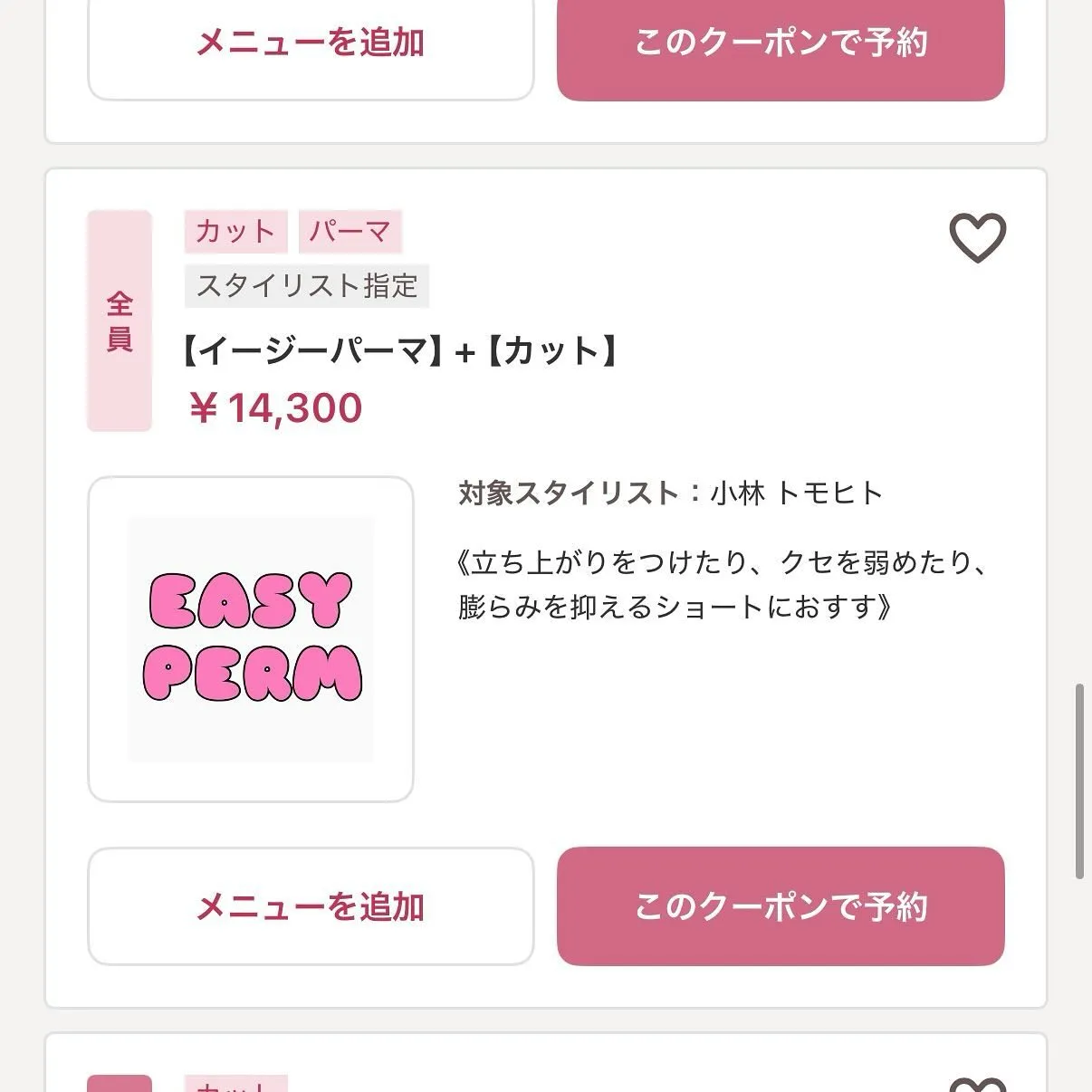Screen dimensions: 1092x1092
Task: Favorite the イージーパーマ+カット coupon with the heart
Action: (x=977, y=238)
